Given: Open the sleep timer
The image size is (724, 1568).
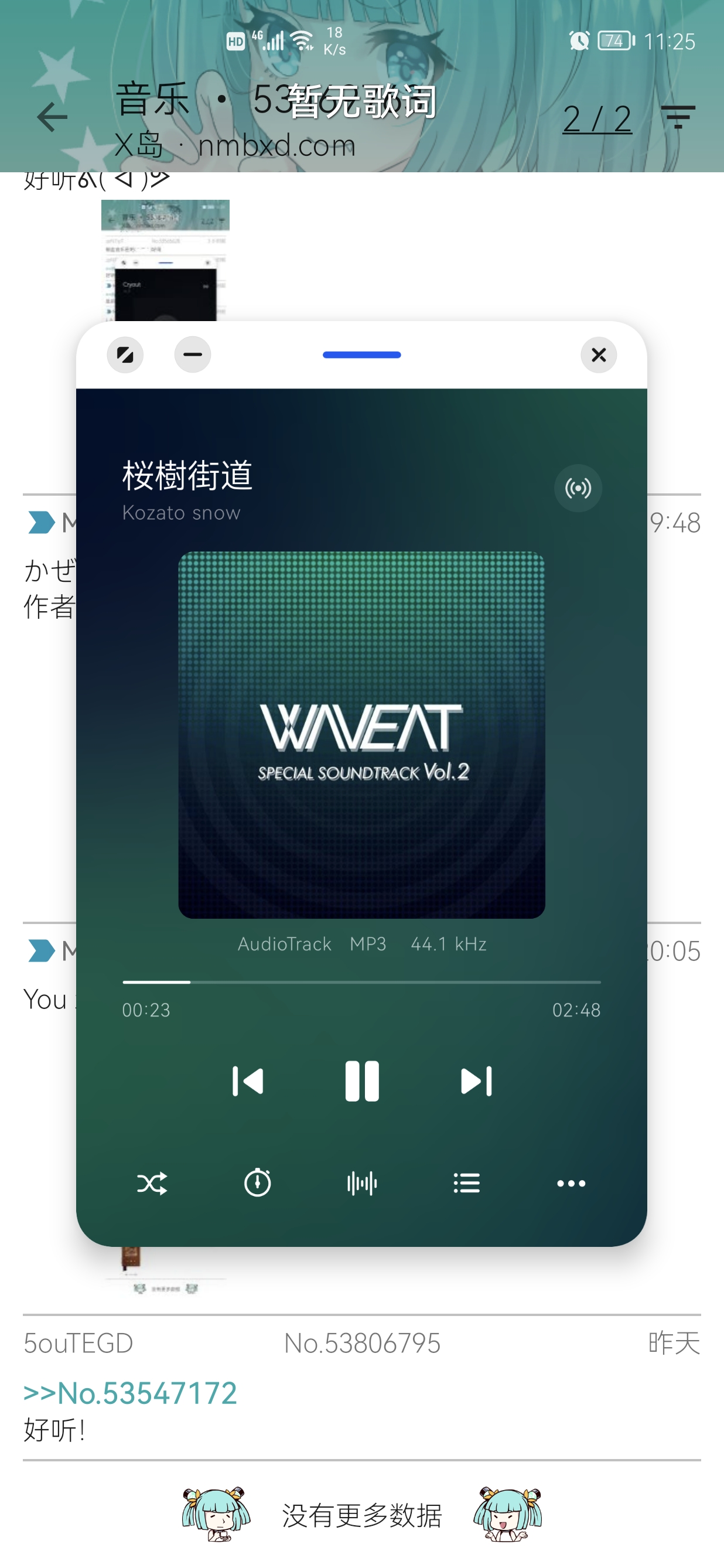Looking at the screenshot, I should click(257, 1183).
